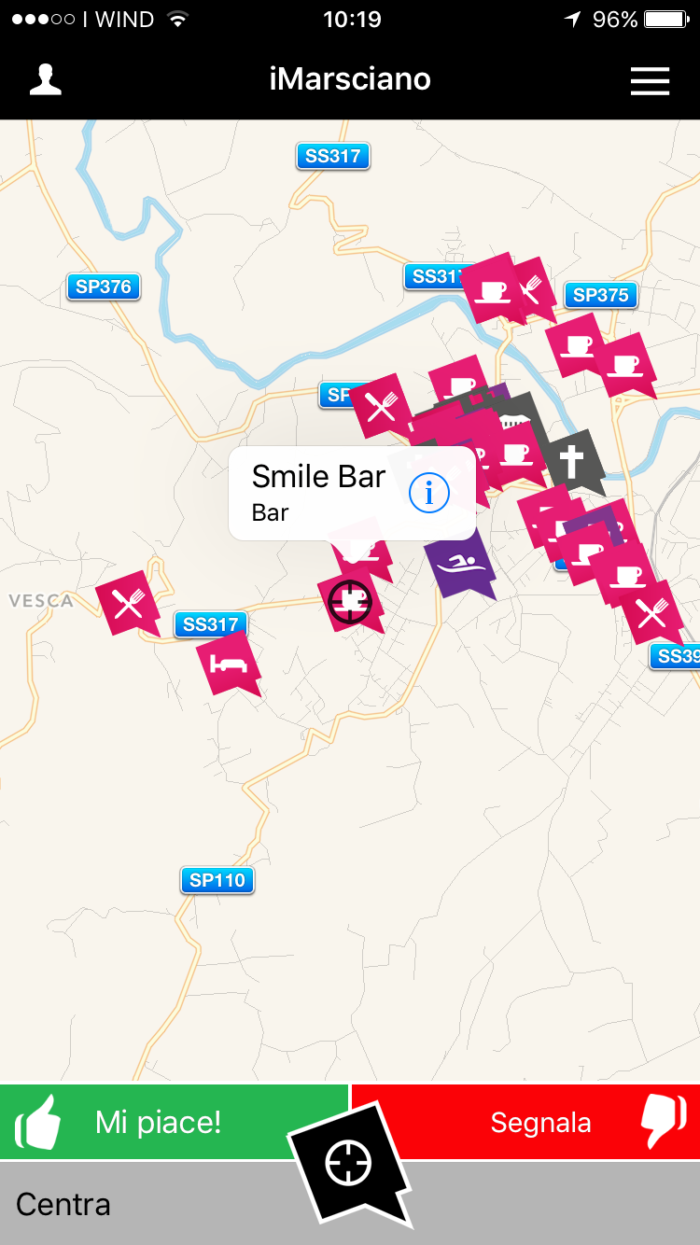Open the Smile Bar callout
700x1245 pixels.
point(320,493)
